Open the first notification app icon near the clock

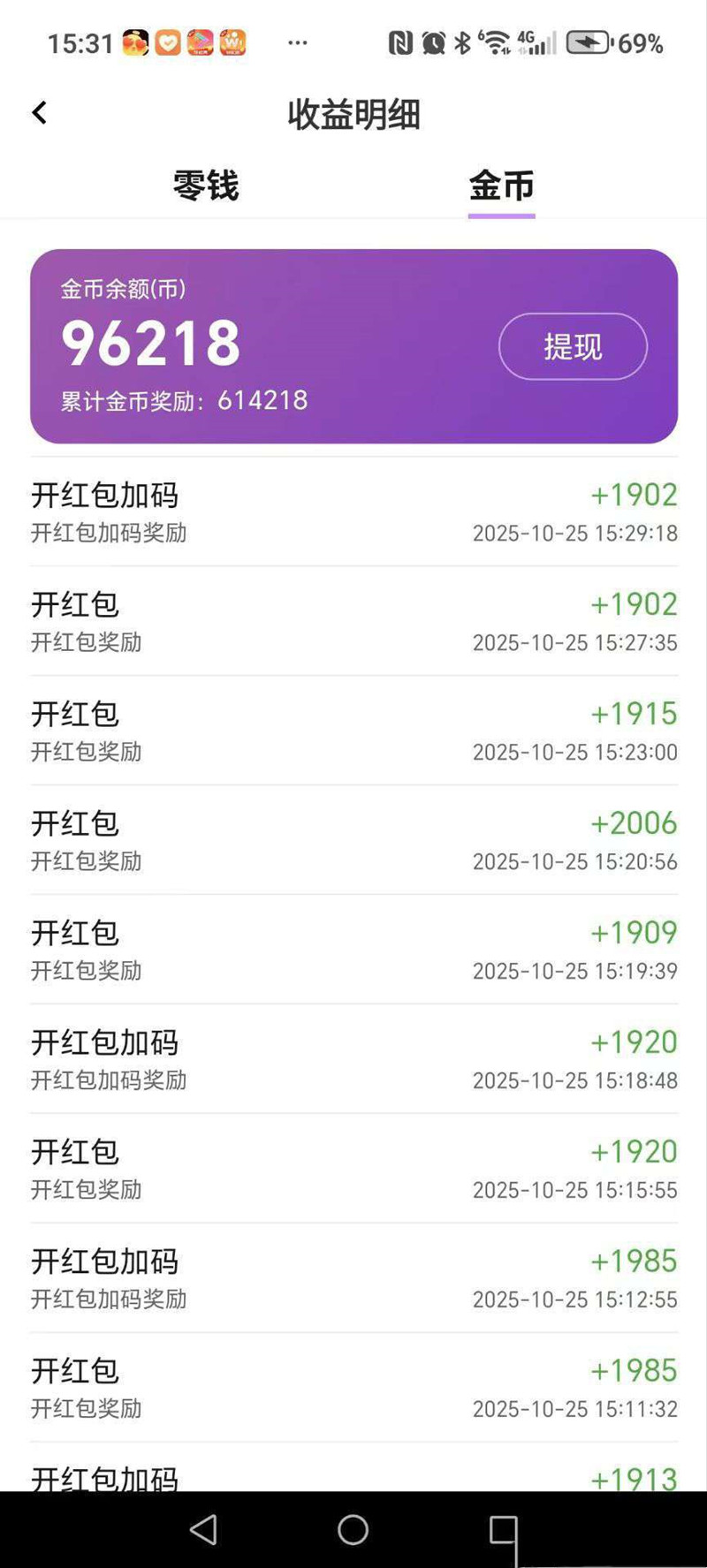tap(136, 41)
